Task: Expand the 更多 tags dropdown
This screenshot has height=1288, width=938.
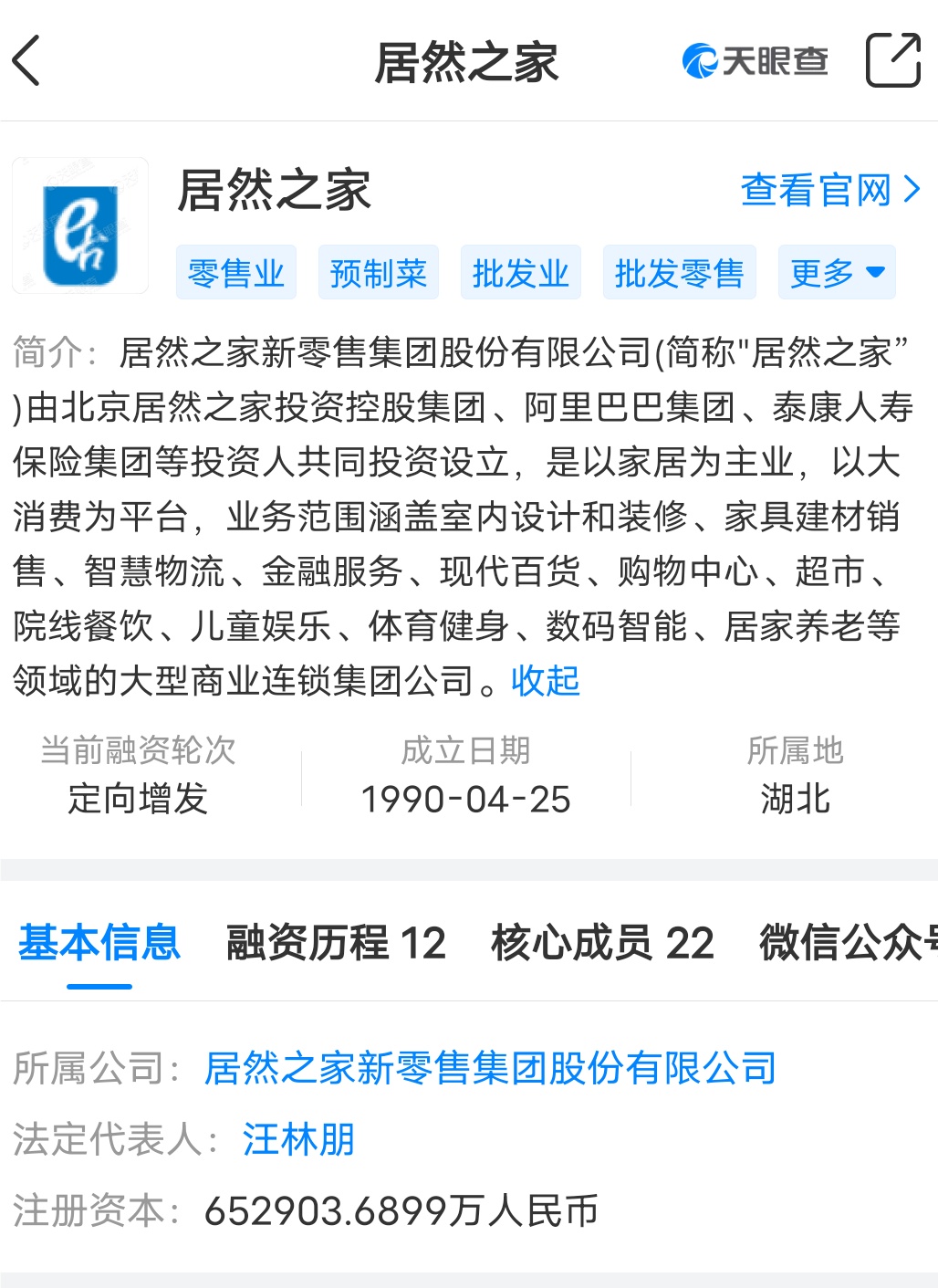Action: click(x=836, y=272)
